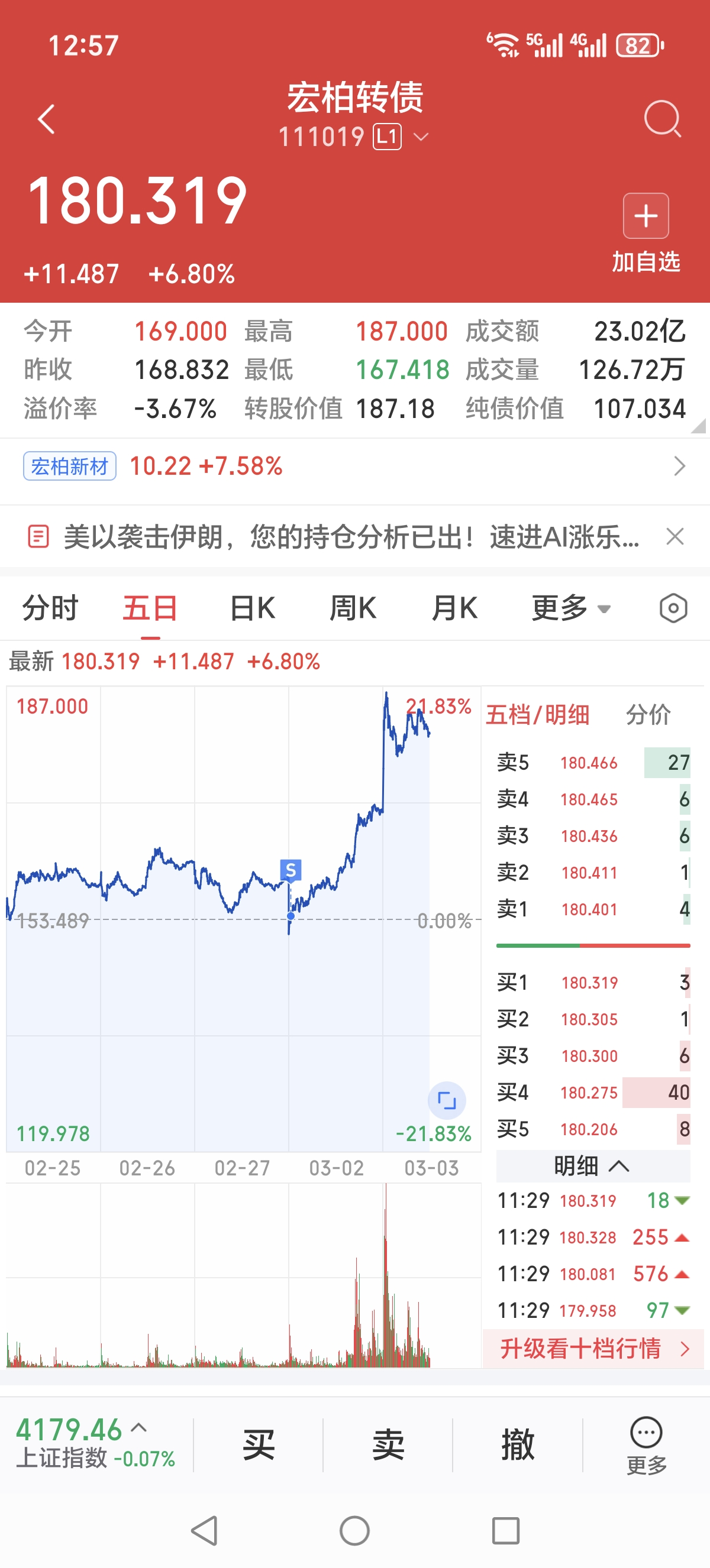The image size is (710, 1568).
Task: Switch to the 周K chart tab
Action: click(353, 608)
